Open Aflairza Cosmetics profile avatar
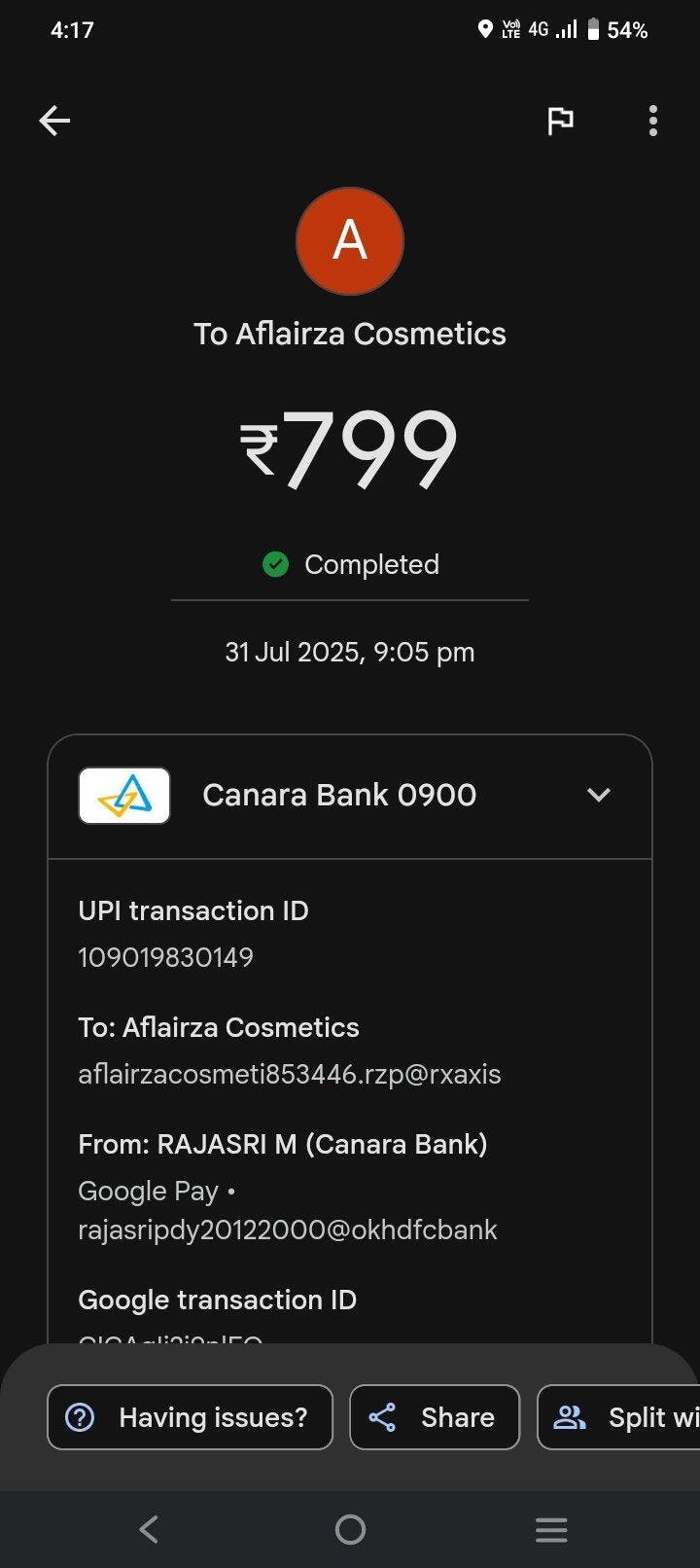The width and height of the screenshot is (700, 1568). tap(350, 241)
